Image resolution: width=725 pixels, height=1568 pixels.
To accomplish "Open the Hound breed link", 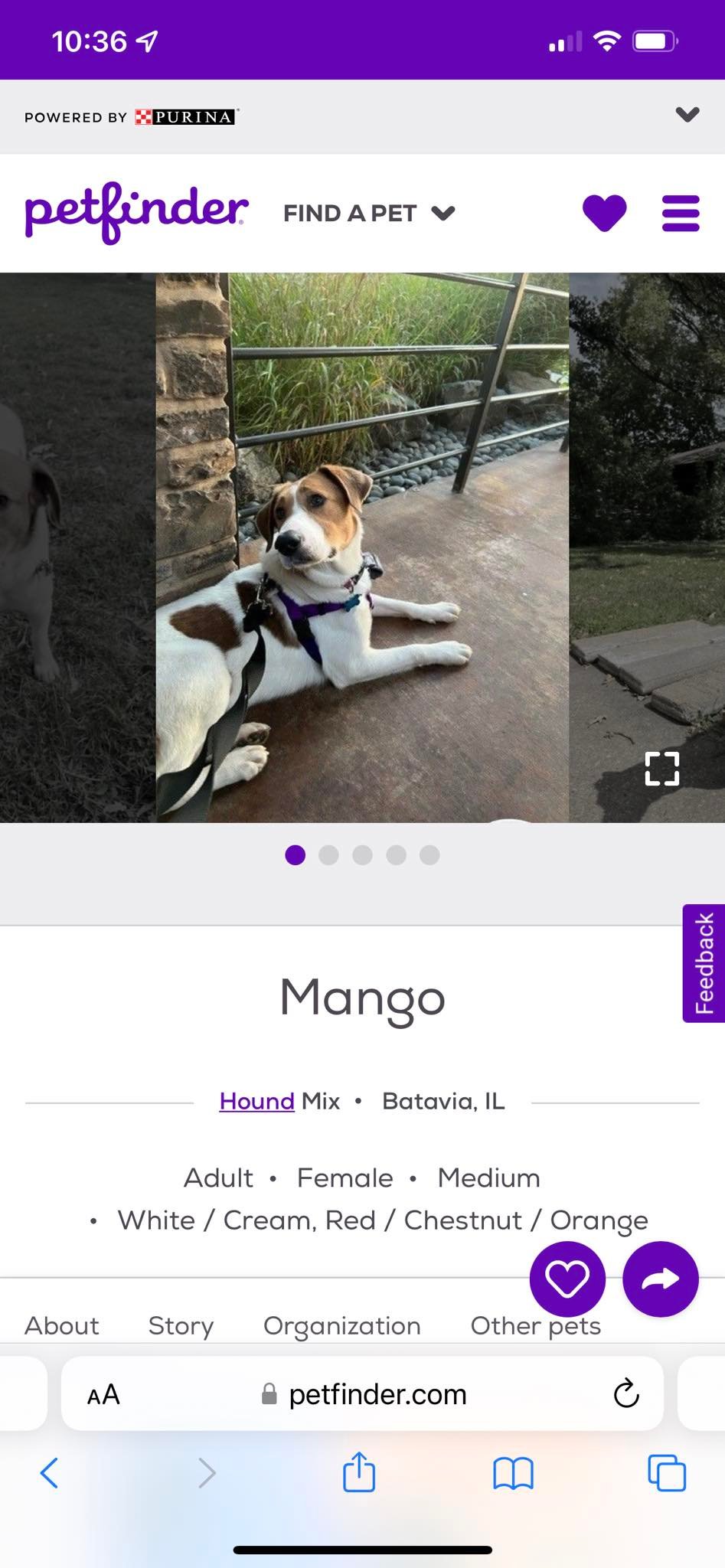I will point(256,1101).
